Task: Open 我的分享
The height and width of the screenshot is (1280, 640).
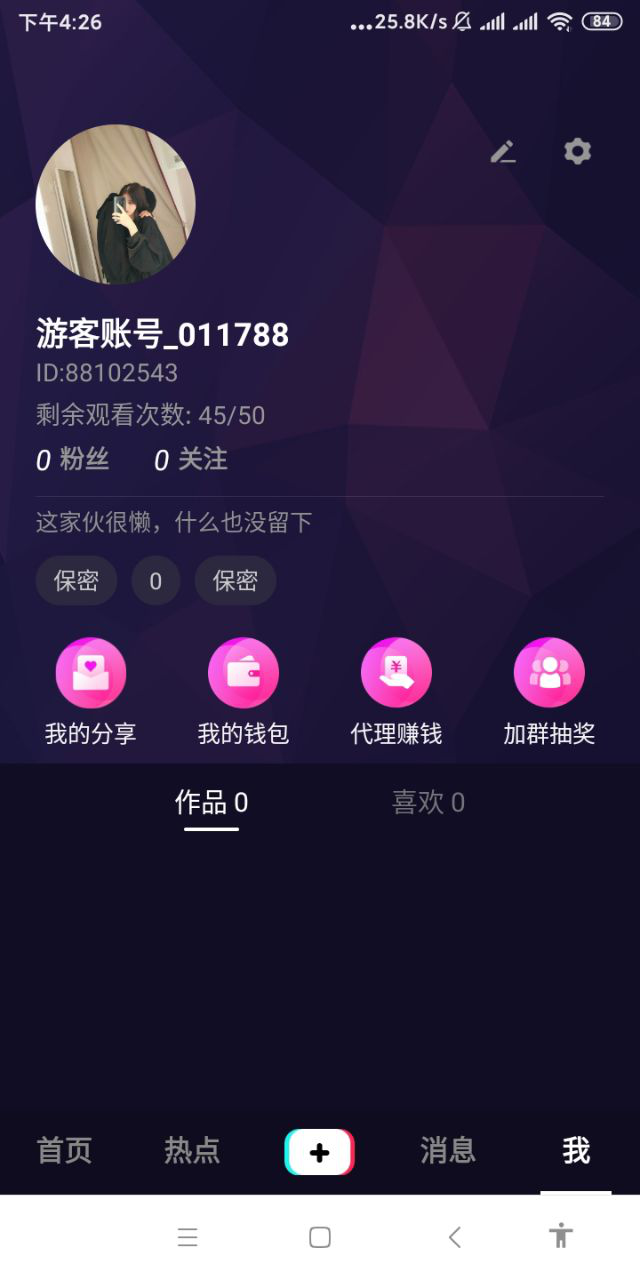Action: (x=91, y=692)
